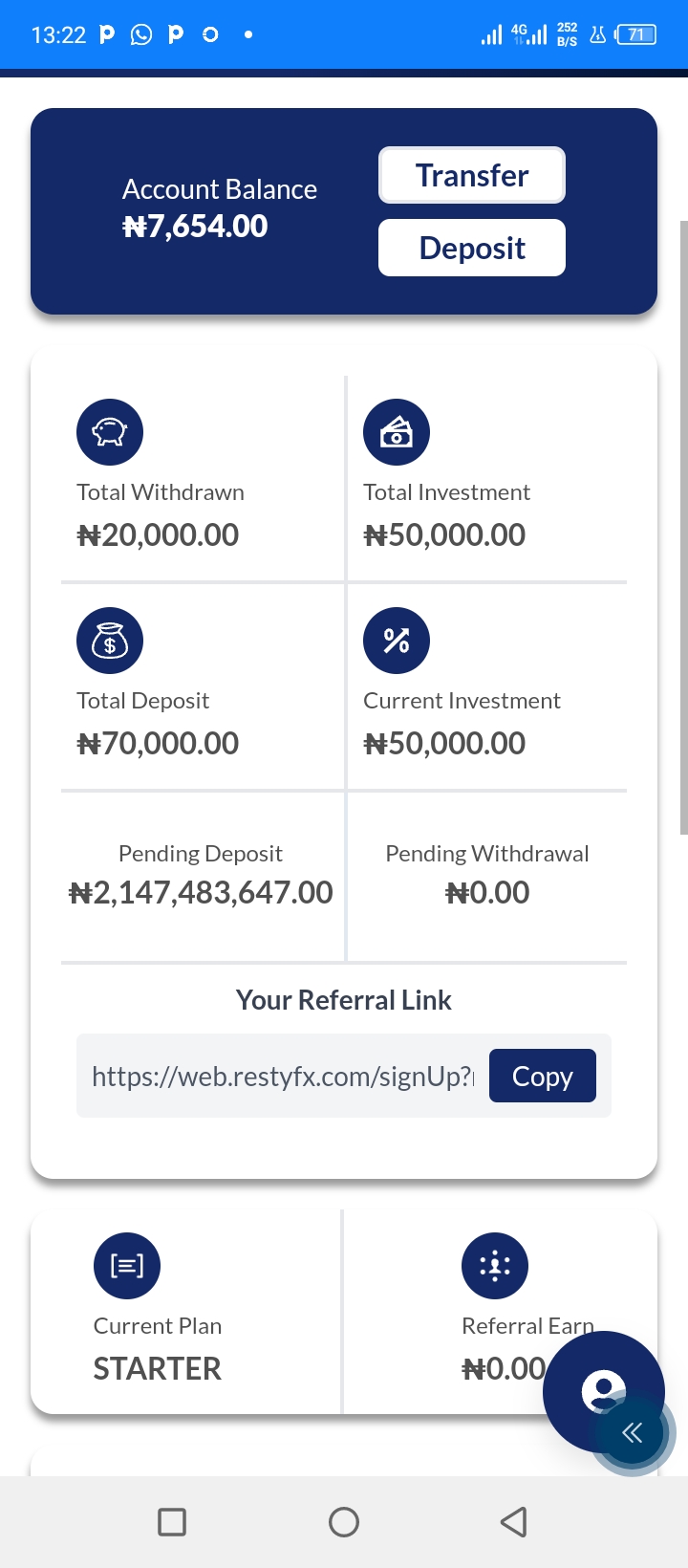The height and width of the screenshot is (1568, 688).
Task: Go to the system home screen
Action: click(344, 1522)
